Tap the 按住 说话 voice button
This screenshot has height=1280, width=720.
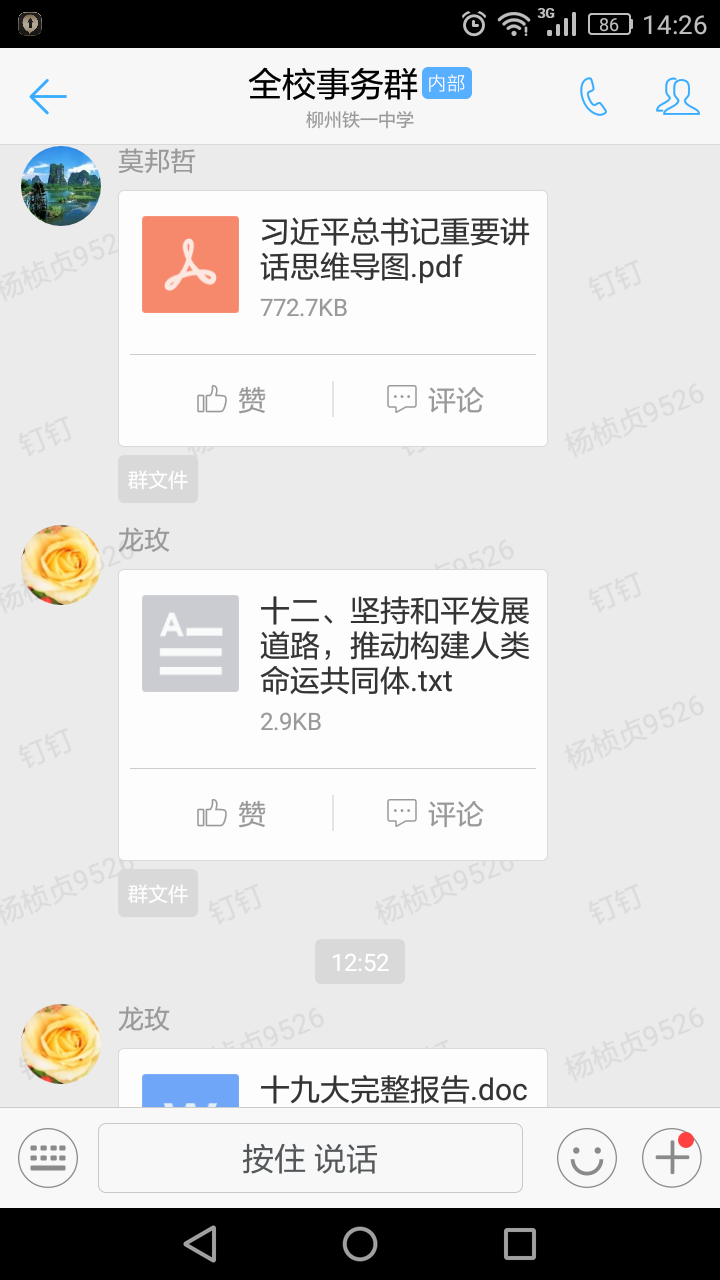(x=310, y=1158)
